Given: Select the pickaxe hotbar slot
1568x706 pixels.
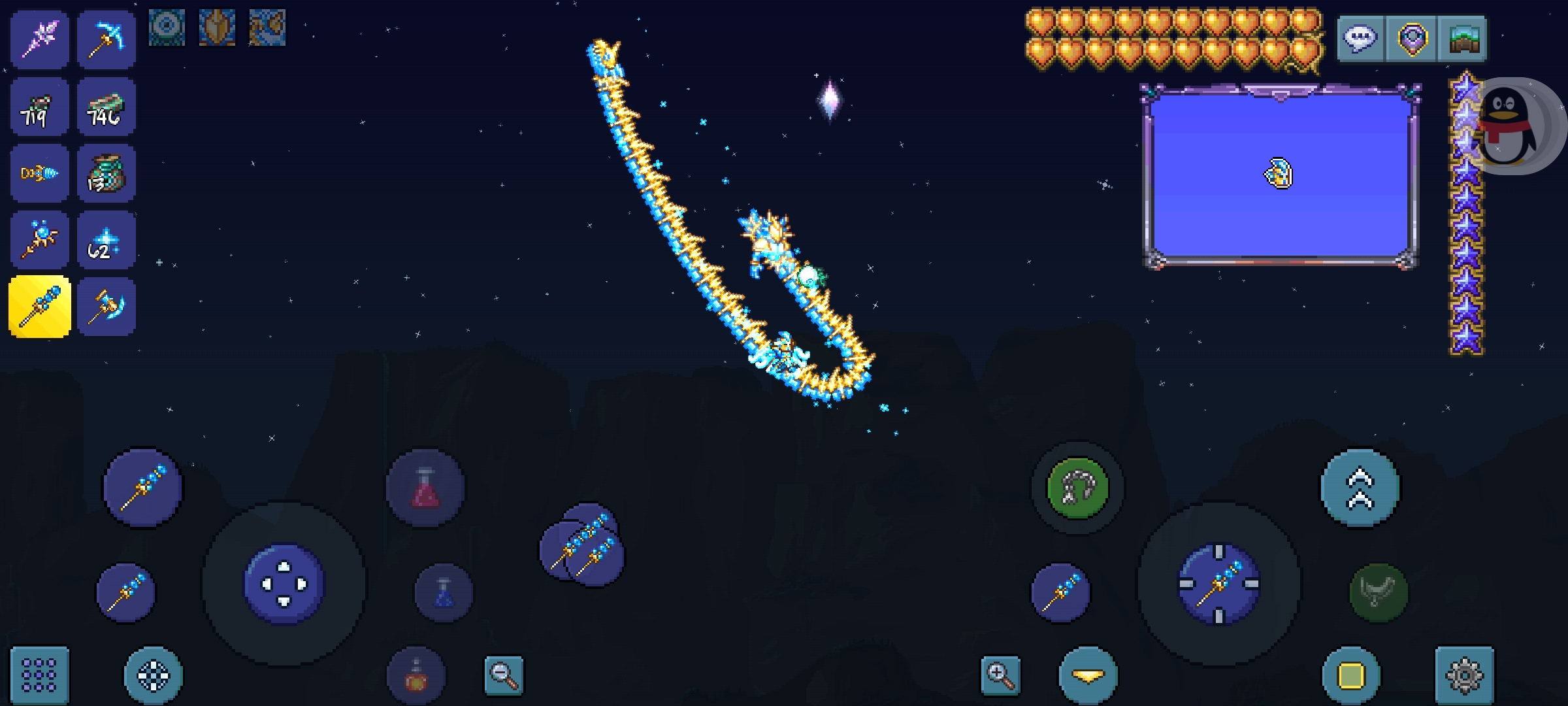Looking at the screenshot, I should pos(106,39).
